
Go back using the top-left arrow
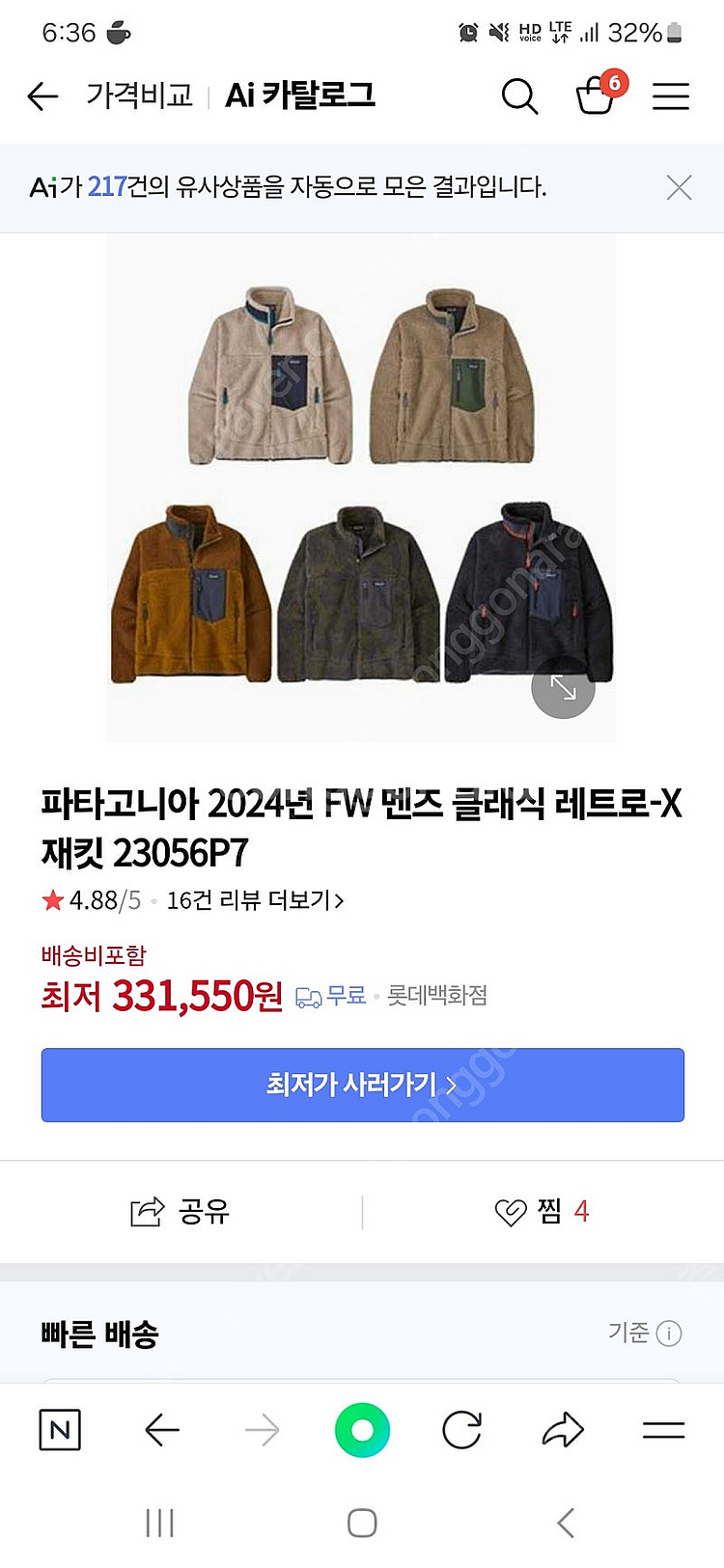click(41, 96)
